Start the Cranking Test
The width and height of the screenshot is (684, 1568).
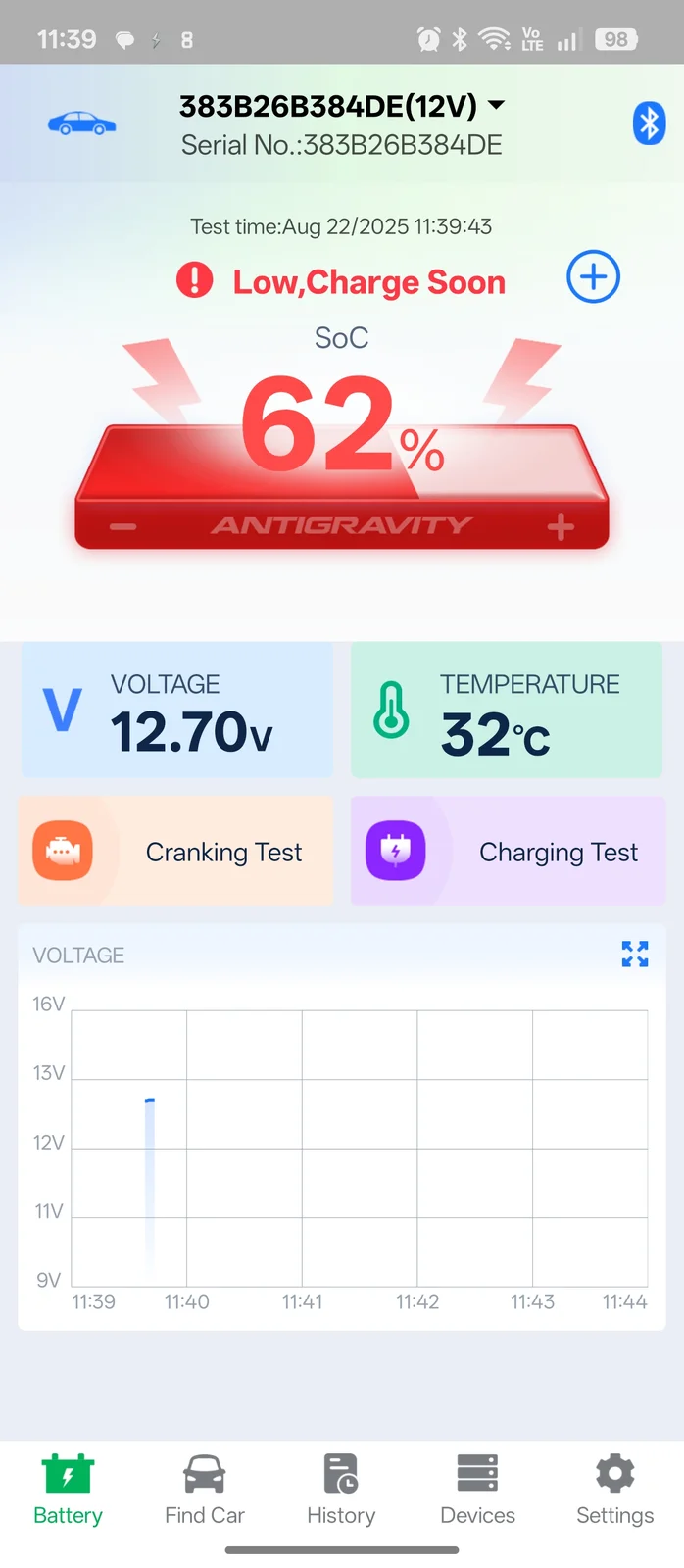[x=176, y=851]
